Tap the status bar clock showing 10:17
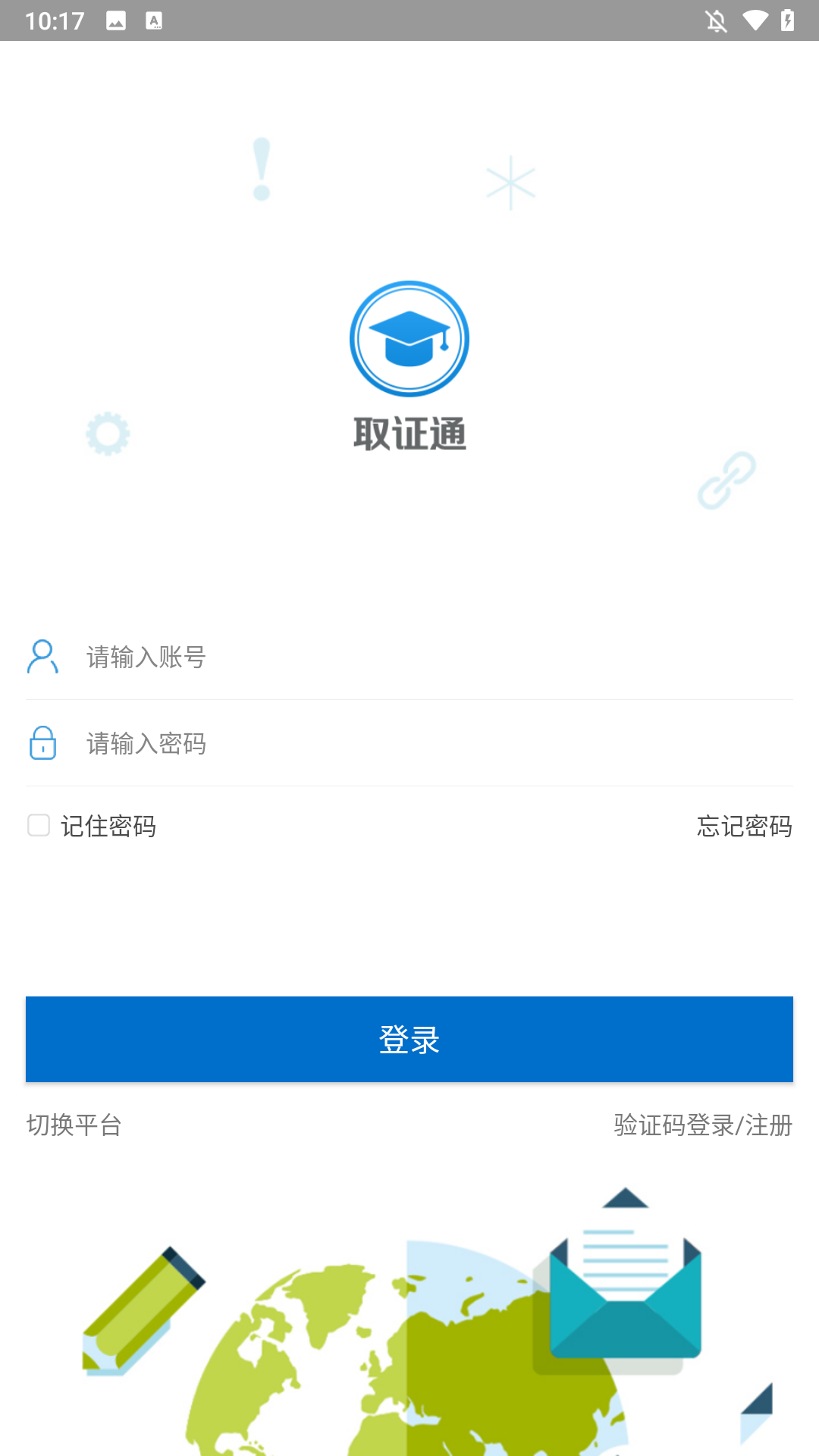The image size is (819, 1456). pyautogui.click(x=55, y=20)
